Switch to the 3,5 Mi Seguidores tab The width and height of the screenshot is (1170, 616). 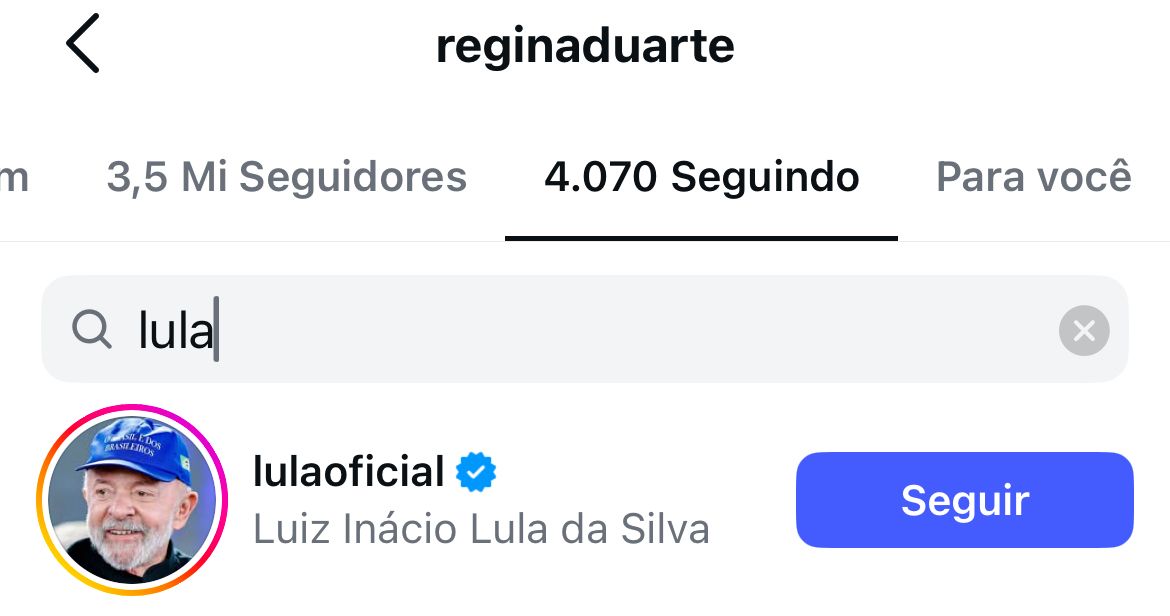point(286,178)
